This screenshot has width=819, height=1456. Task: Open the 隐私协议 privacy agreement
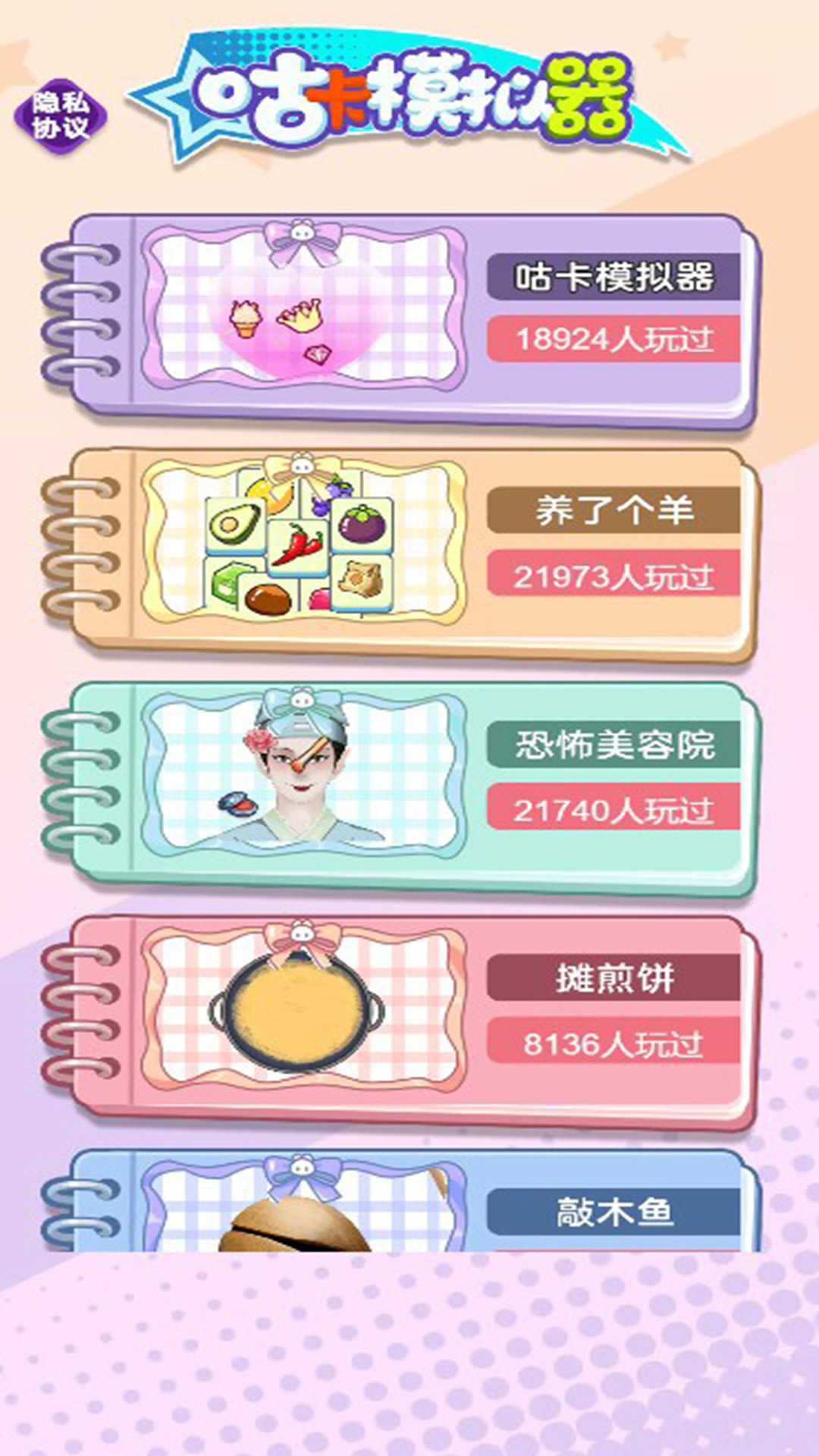coord(61,116)
